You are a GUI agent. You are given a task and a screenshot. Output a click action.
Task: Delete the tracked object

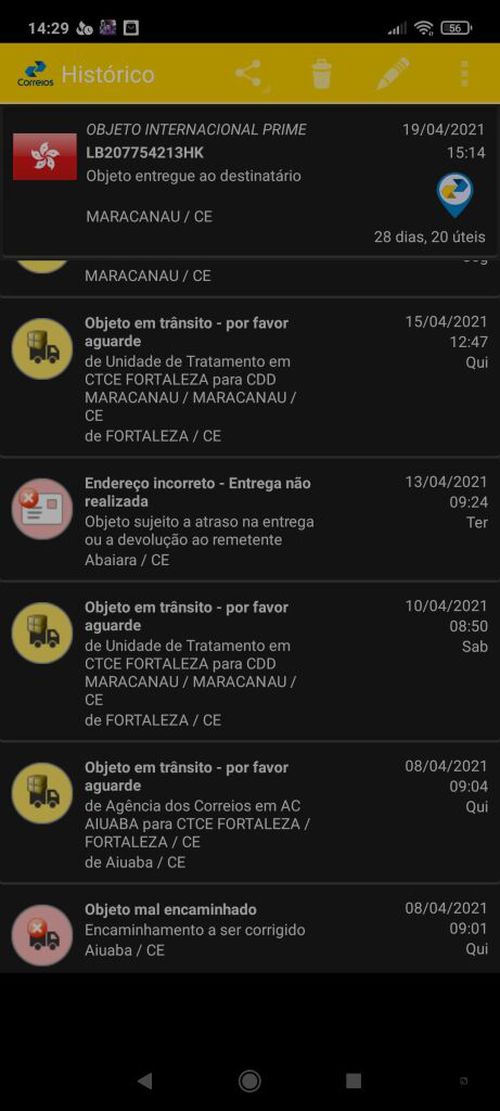click(x=322, y=74)
